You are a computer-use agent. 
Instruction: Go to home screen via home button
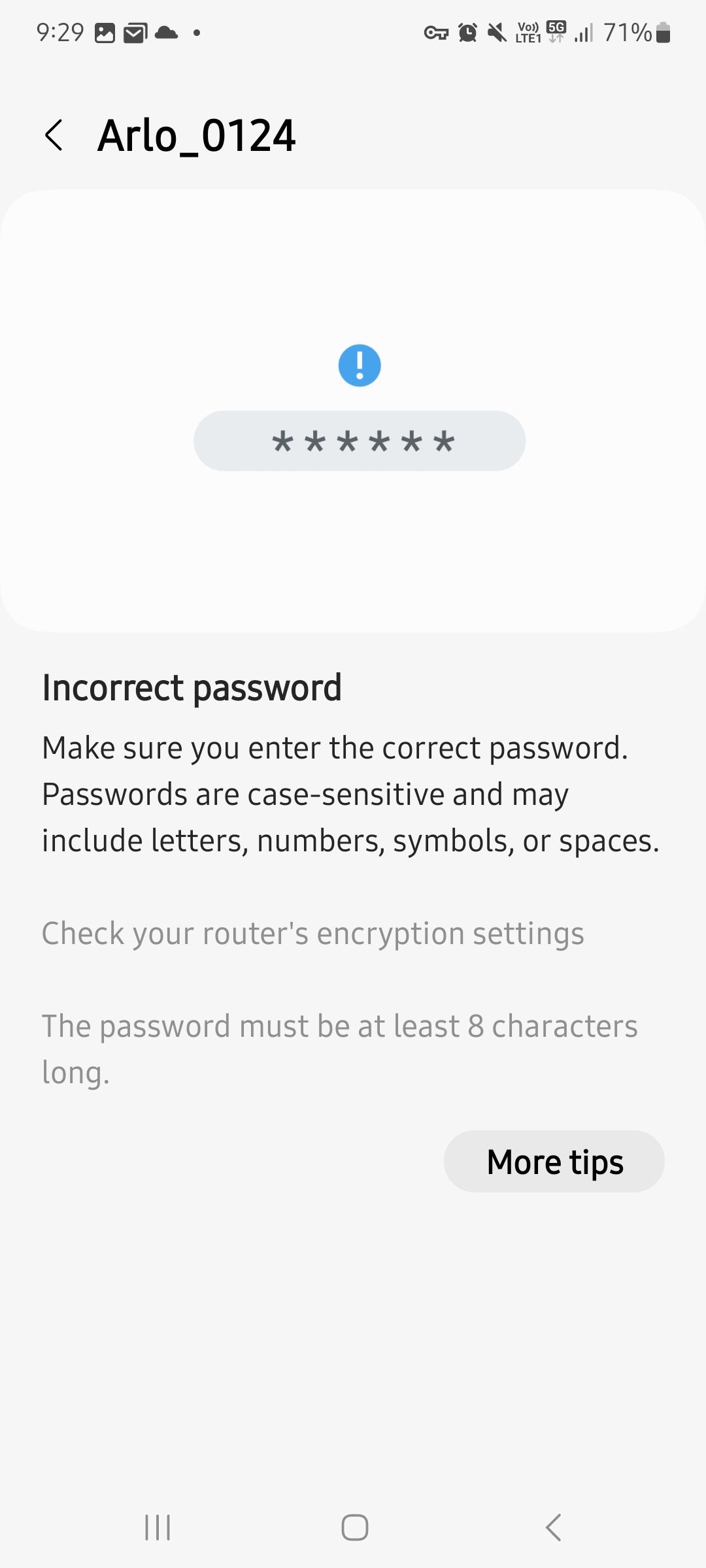354,1527
